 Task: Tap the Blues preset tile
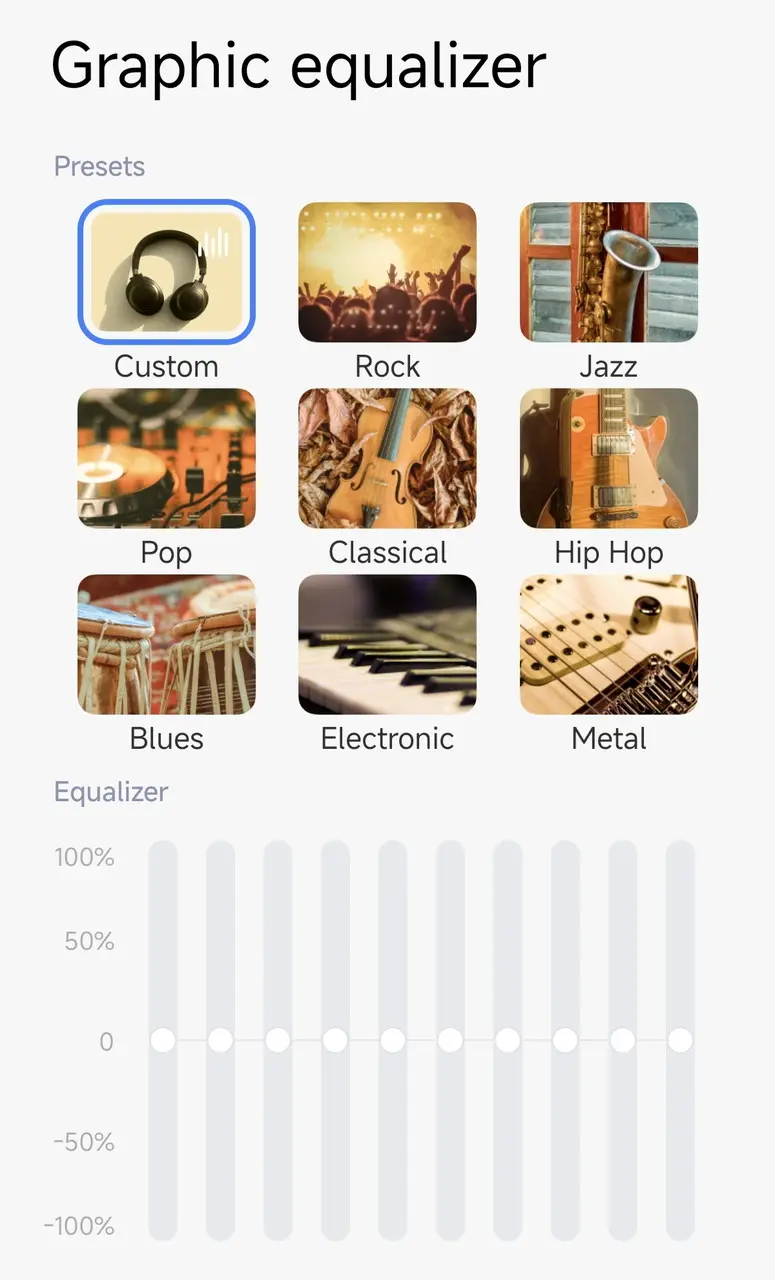coord(167,644)
